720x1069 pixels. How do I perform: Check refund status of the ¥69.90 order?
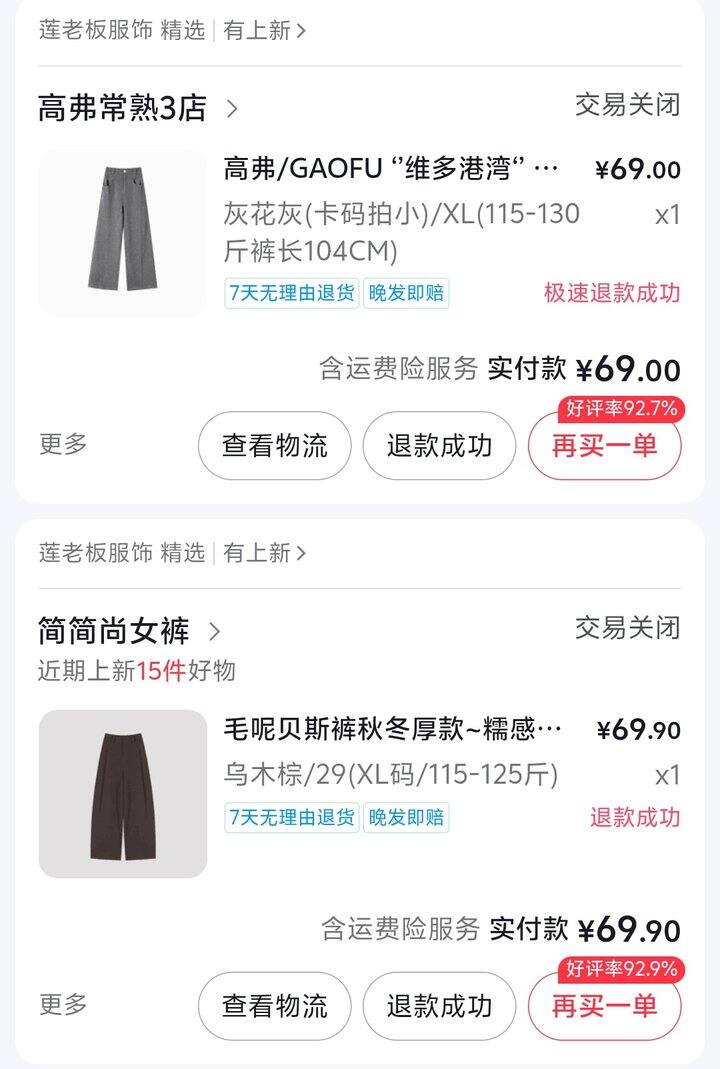point(439,1006)
